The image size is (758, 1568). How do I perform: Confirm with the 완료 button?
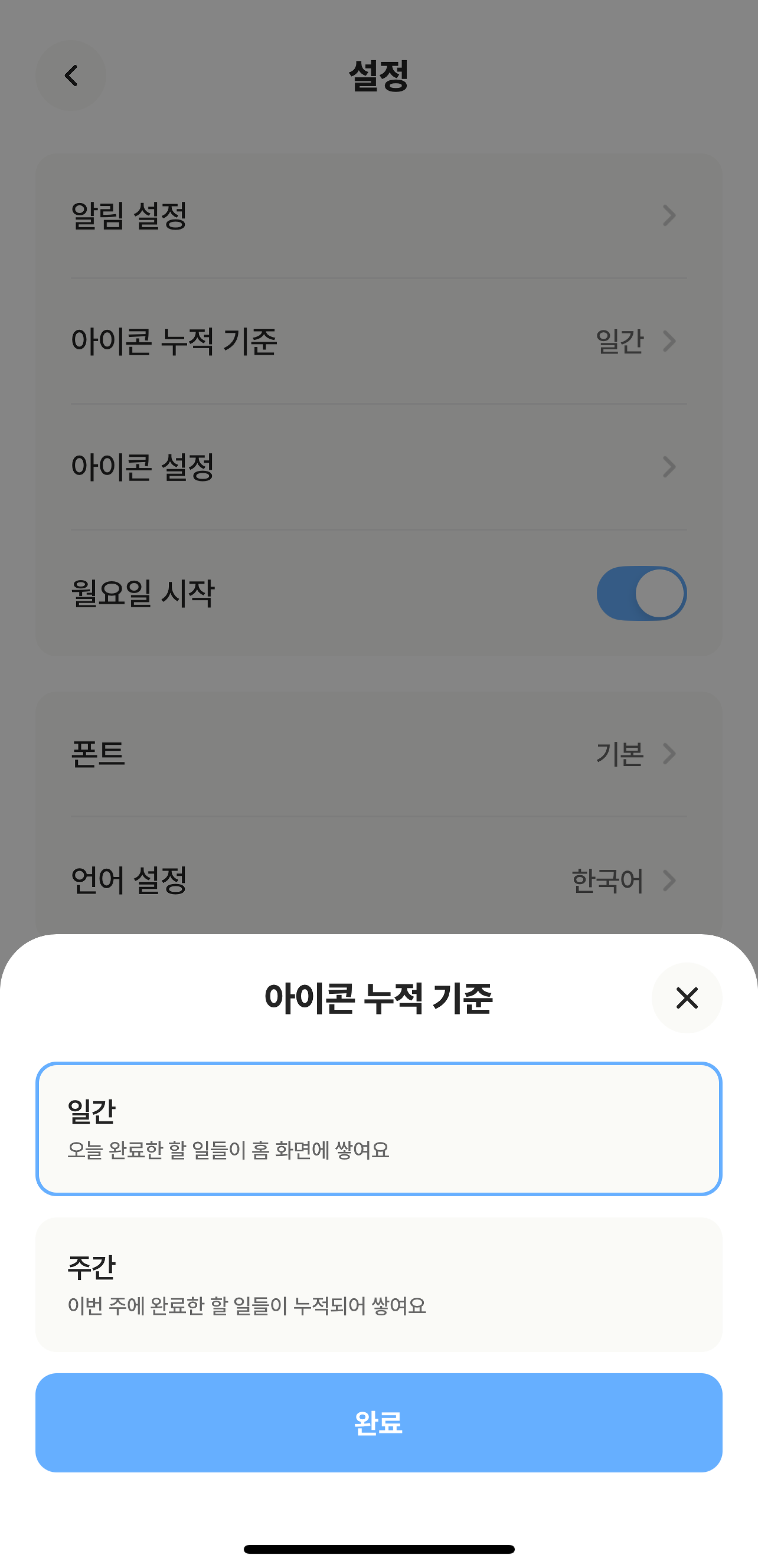pos(379,1423)
